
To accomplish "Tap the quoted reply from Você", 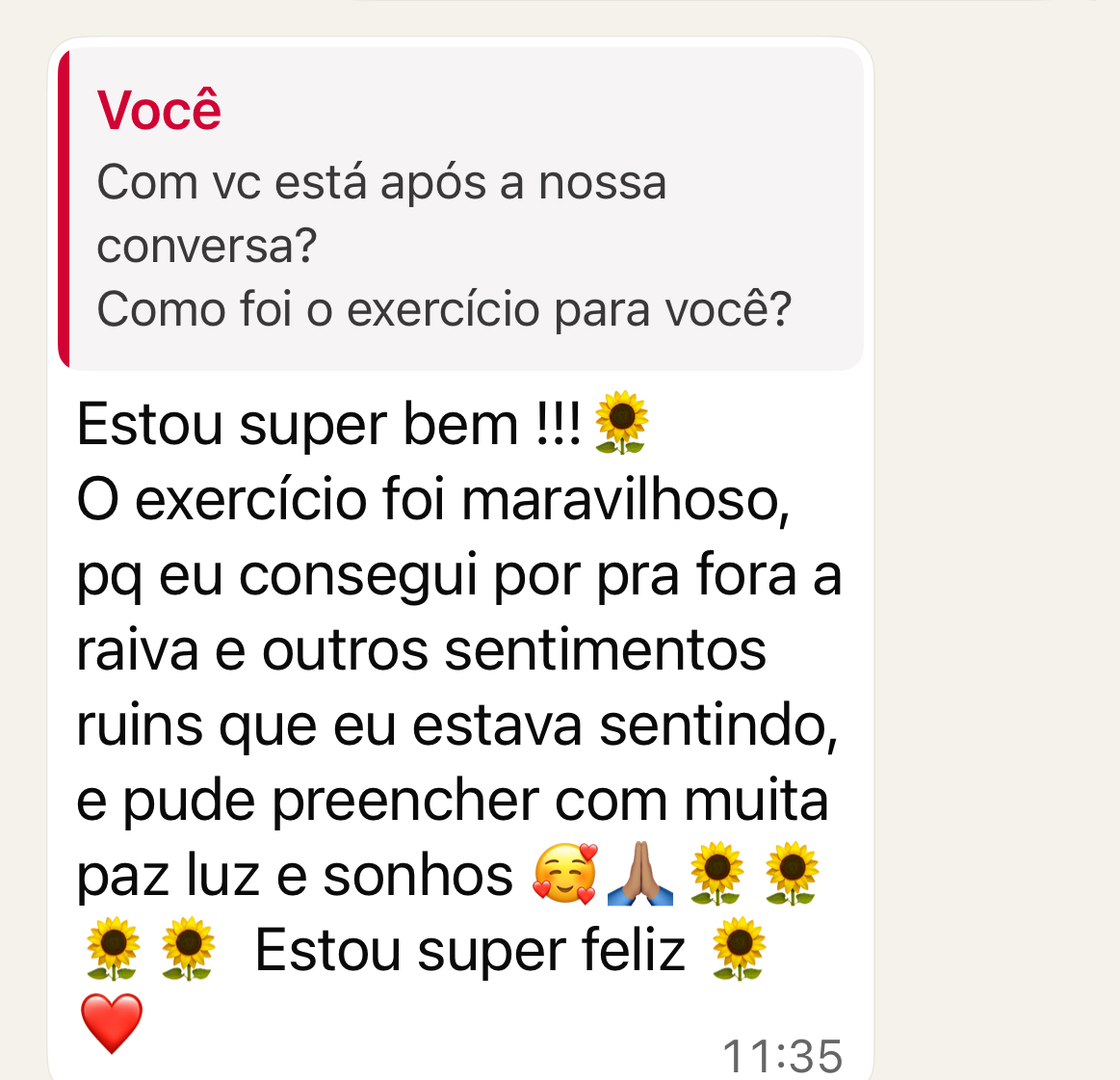I will pyautogui.click(x=460, y=210).
